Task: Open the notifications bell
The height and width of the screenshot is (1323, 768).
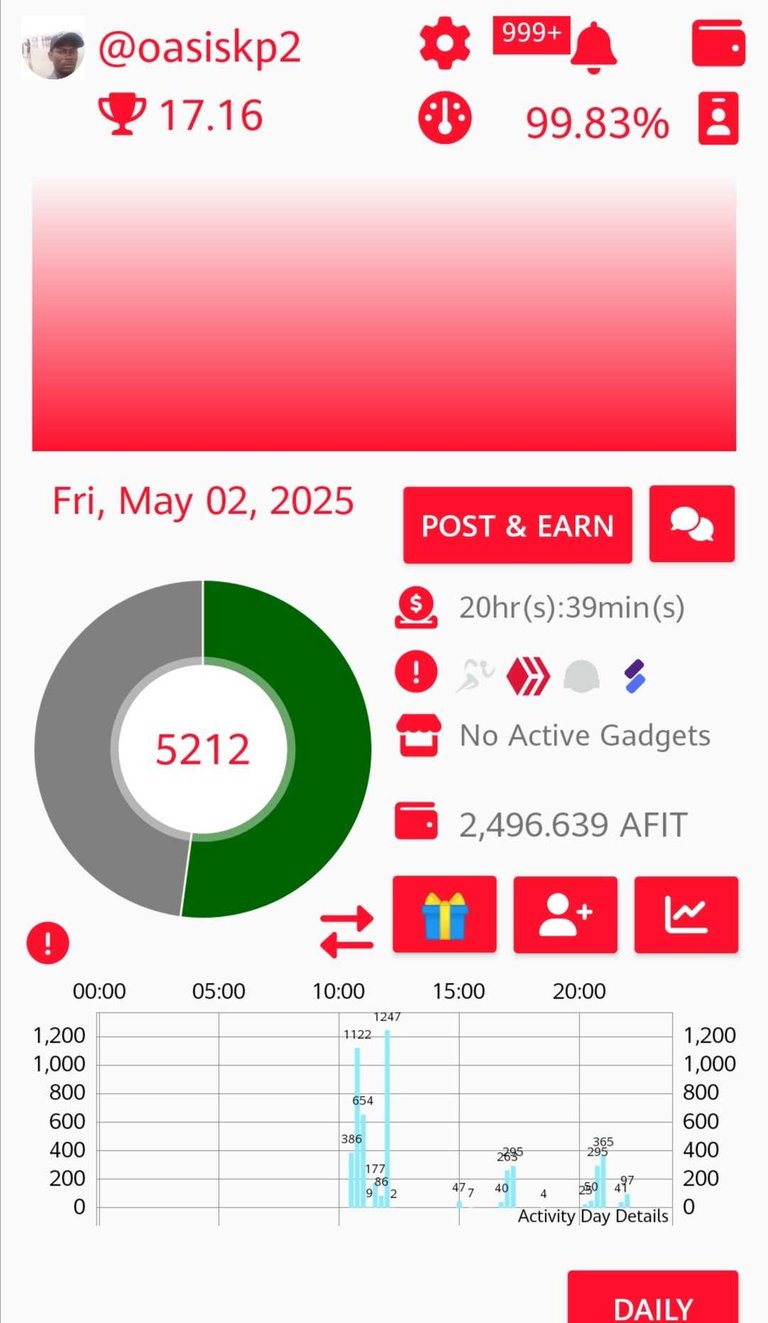Action: 594,45
